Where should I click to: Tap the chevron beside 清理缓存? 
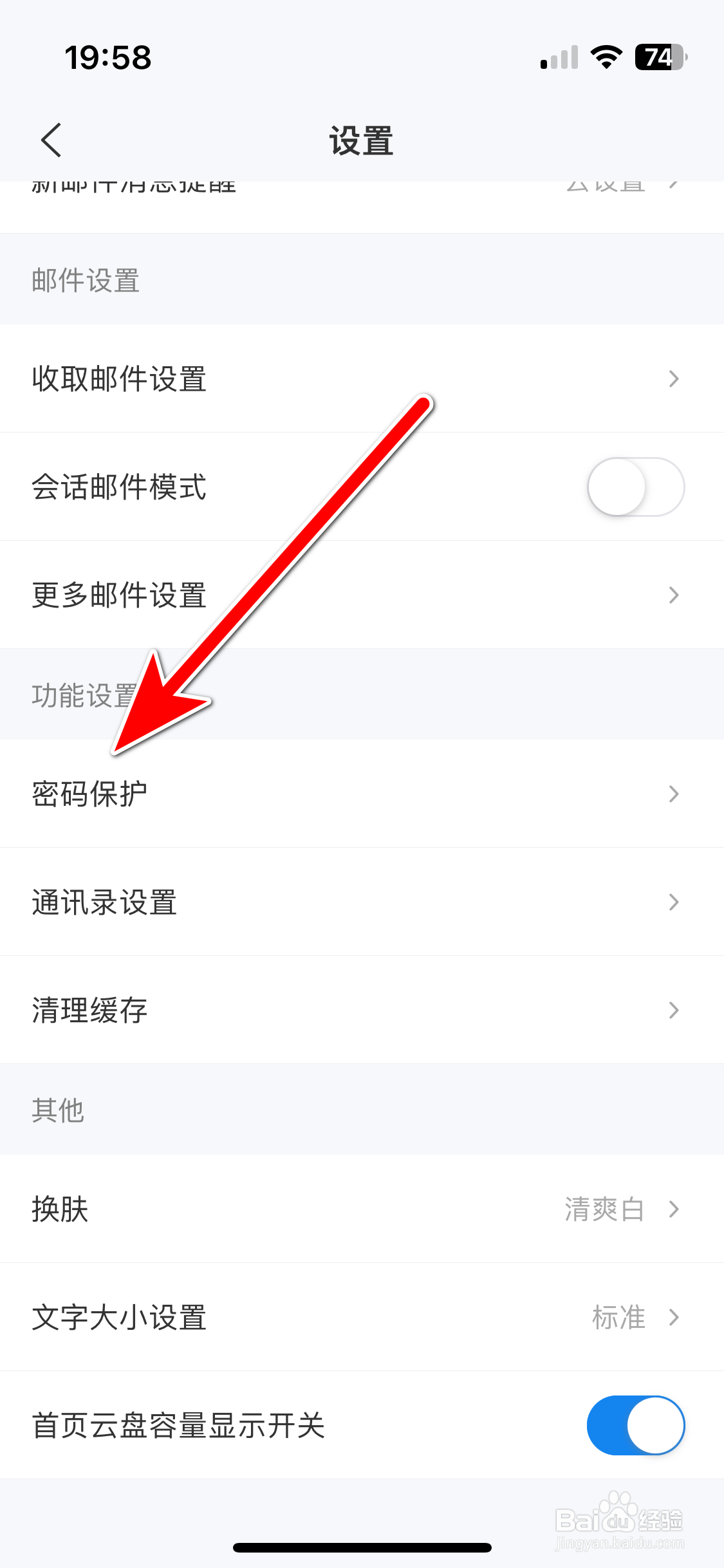pyautogui.click(x=673, y=1011)
